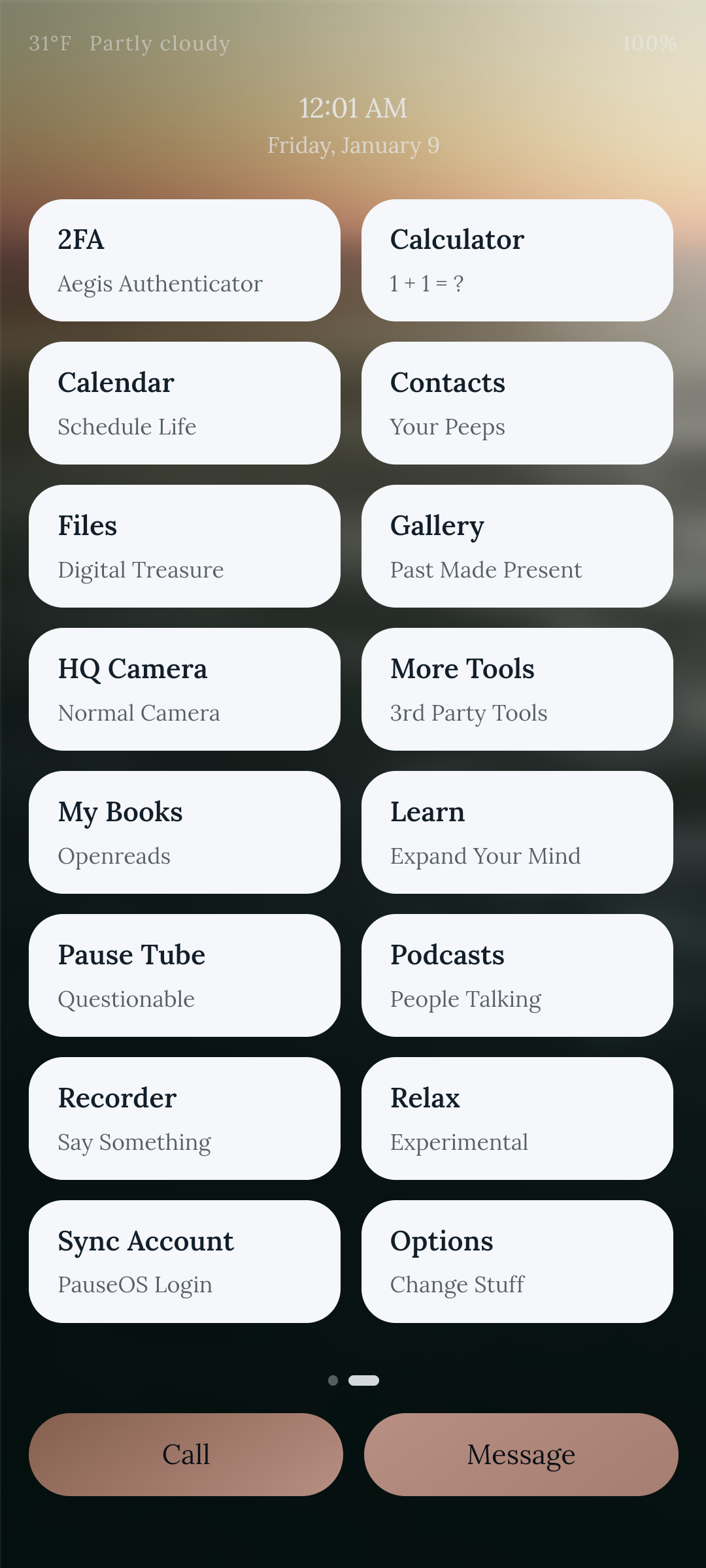Launch the Calculator app

click(516, 260)
